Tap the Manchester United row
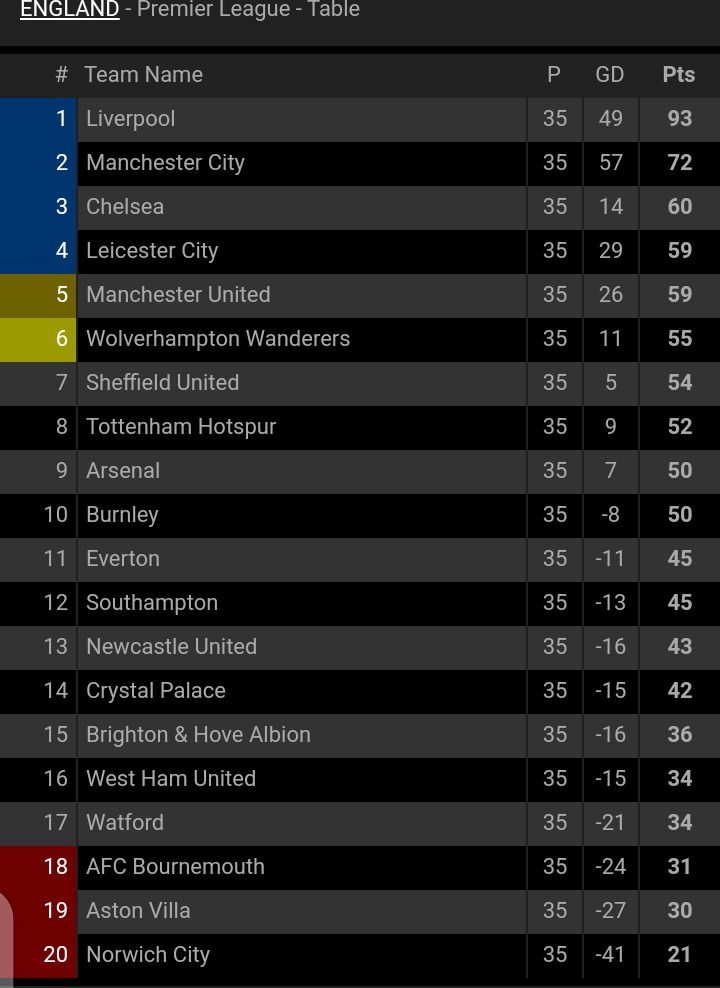Screen dimensions: 720x988 pyautogui.click(x=178, y=295)
